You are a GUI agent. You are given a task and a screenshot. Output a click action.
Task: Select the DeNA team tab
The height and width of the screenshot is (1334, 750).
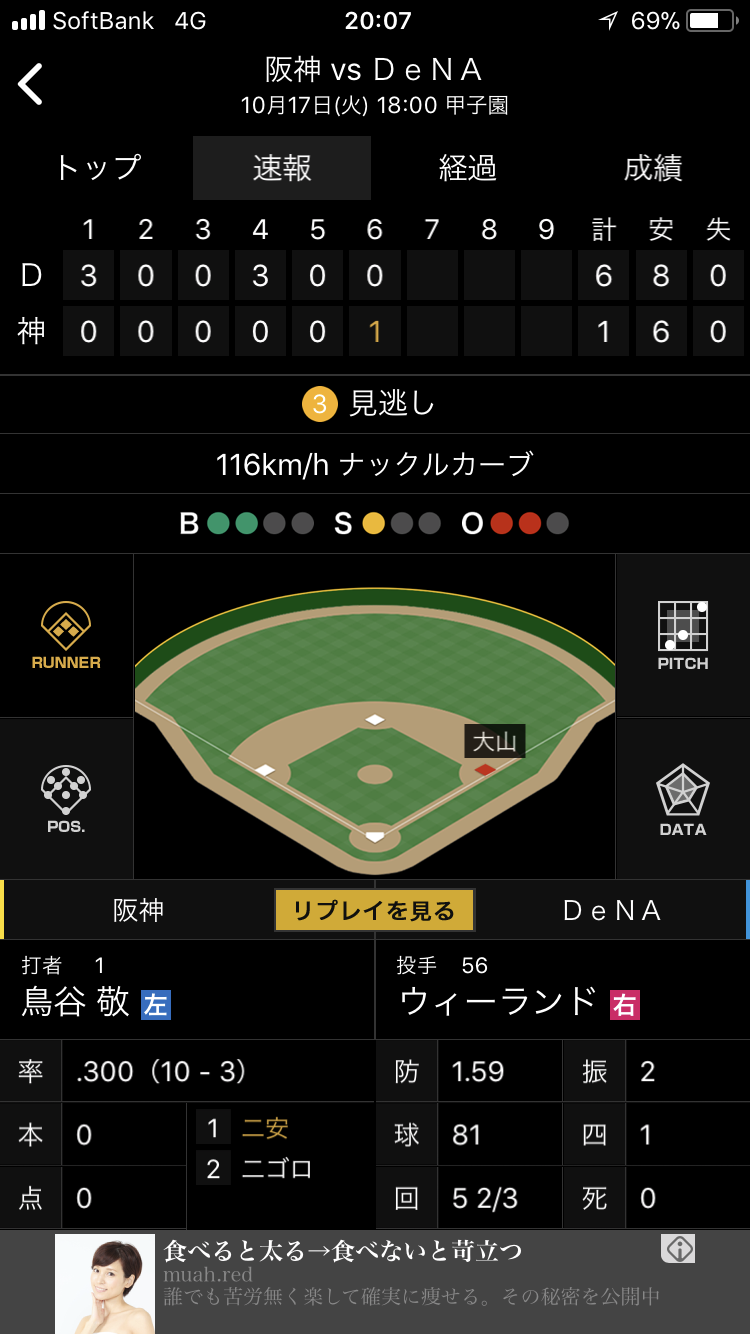point(612,910)
